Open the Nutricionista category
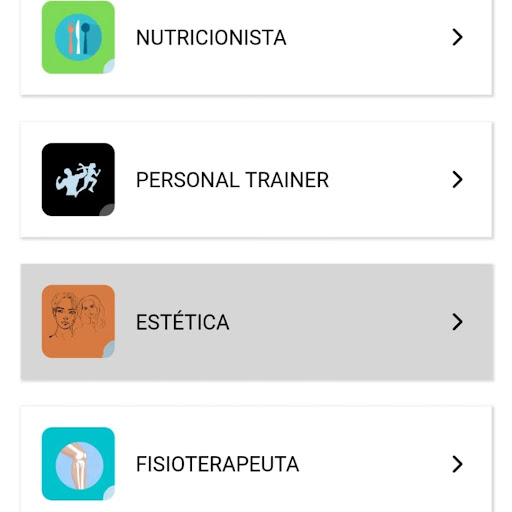512x512 pixels. click(256, 47)
